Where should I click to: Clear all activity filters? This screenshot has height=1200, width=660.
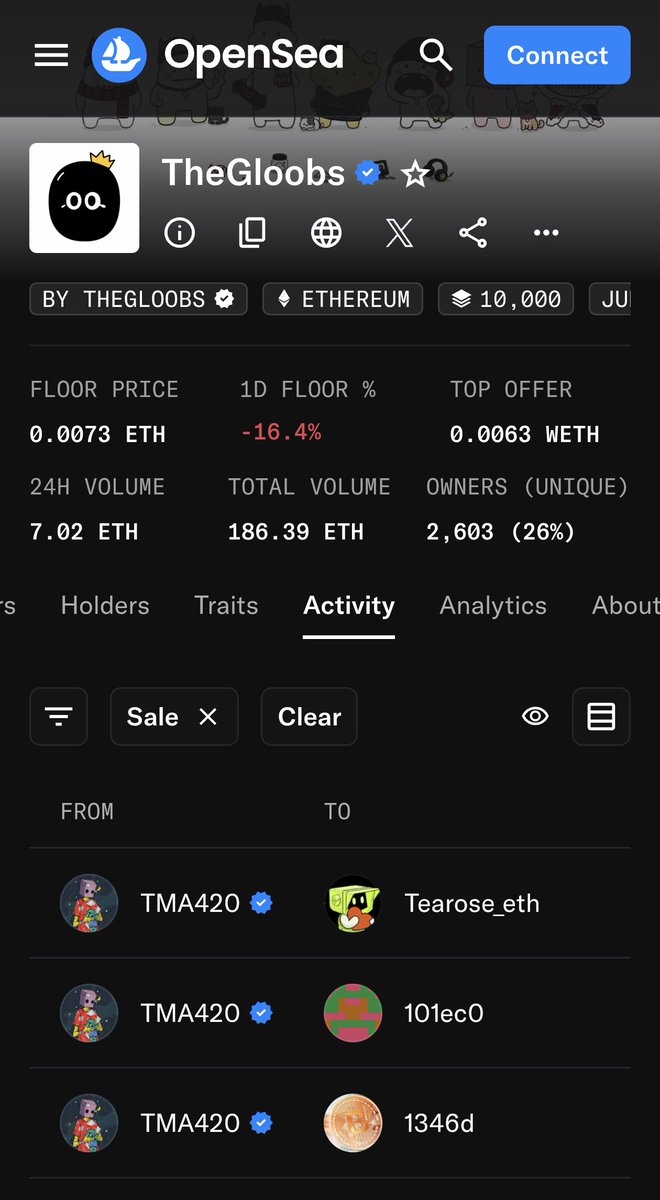(309, 717)
